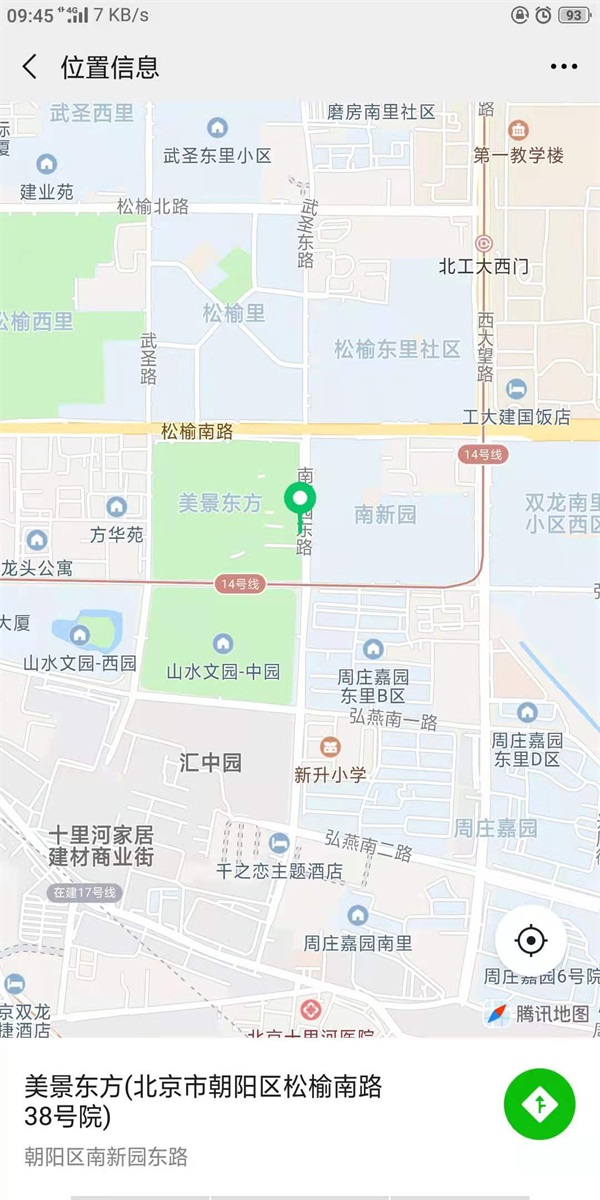
Task: Tap the green location pin marker
Action: [300, 500]
